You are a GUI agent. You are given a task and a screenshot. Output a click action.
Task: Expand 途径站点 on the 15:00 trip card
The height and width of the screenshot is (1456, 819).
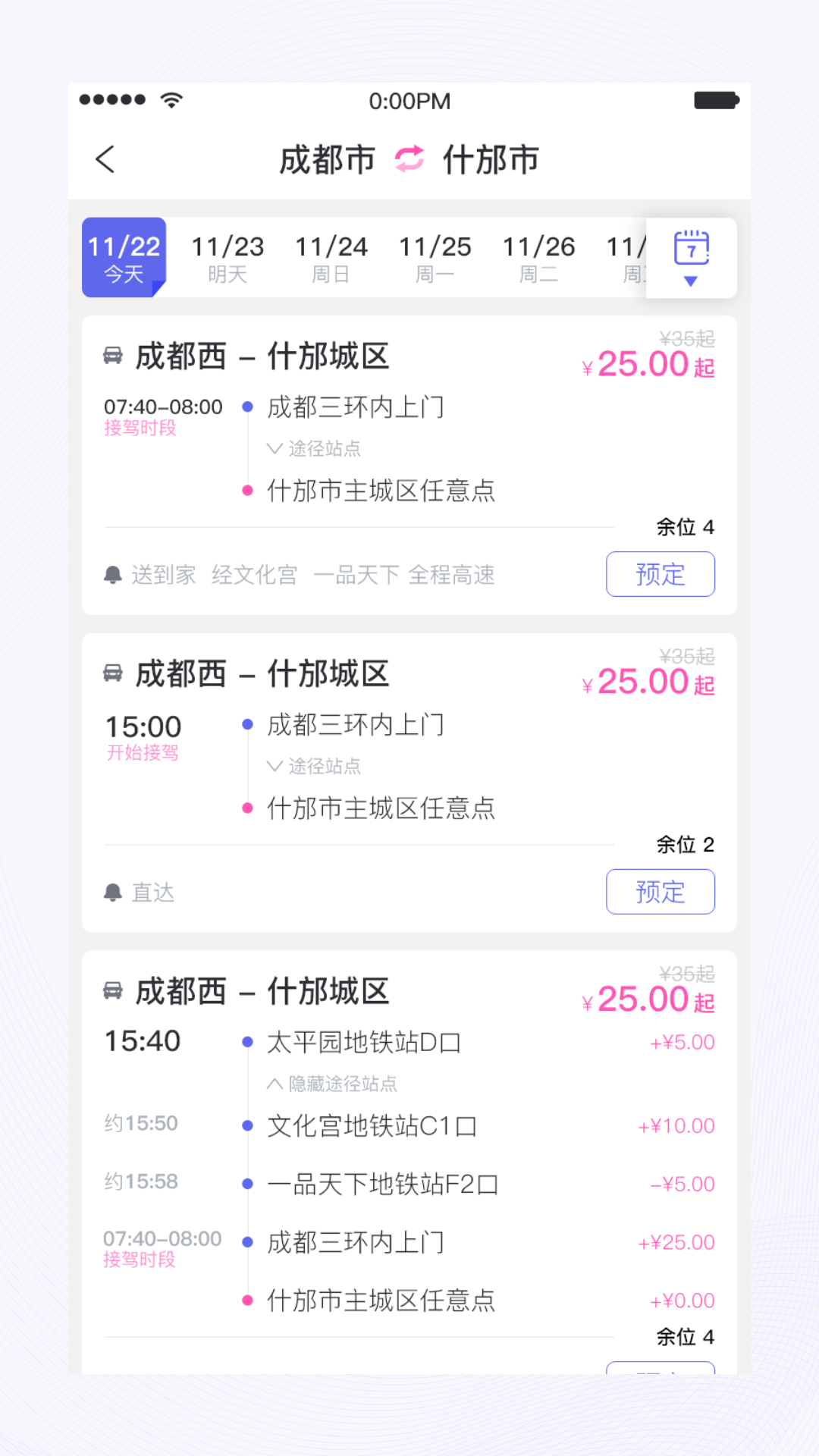pos(314,767)
